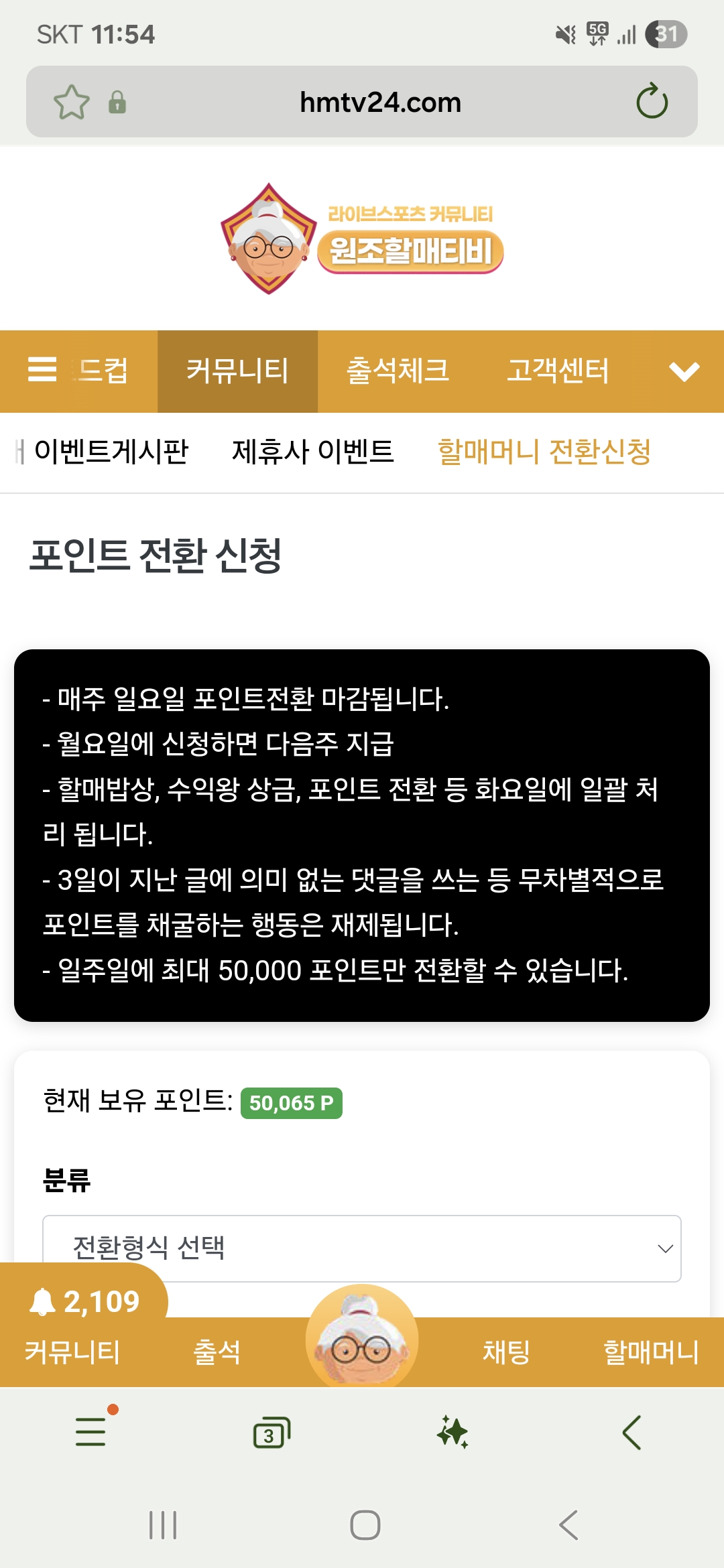The image size is (724, 1568).
Task: Open notifications showing 2,109
Action: point(84,1301)
